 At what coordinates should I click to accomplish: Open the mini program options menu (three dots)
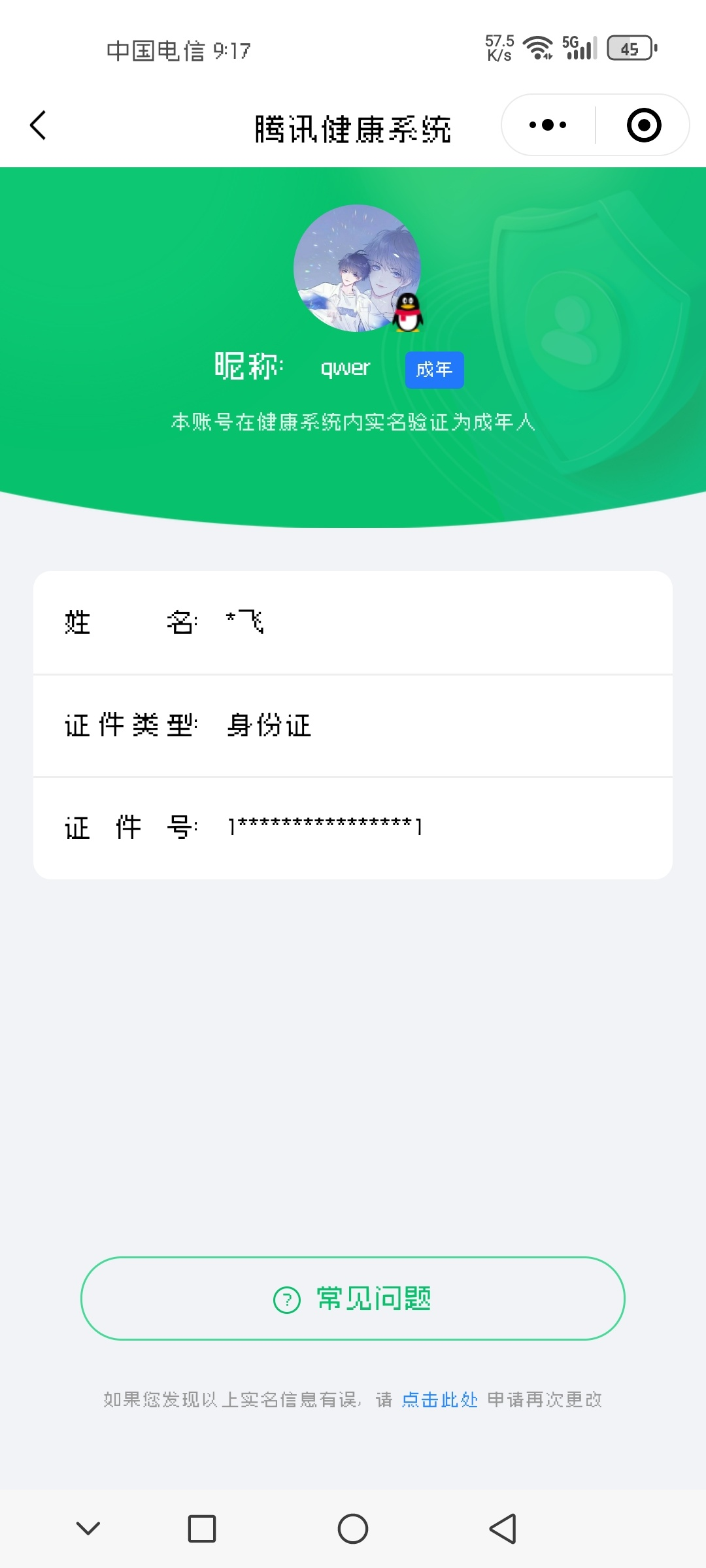click(548, 124)
